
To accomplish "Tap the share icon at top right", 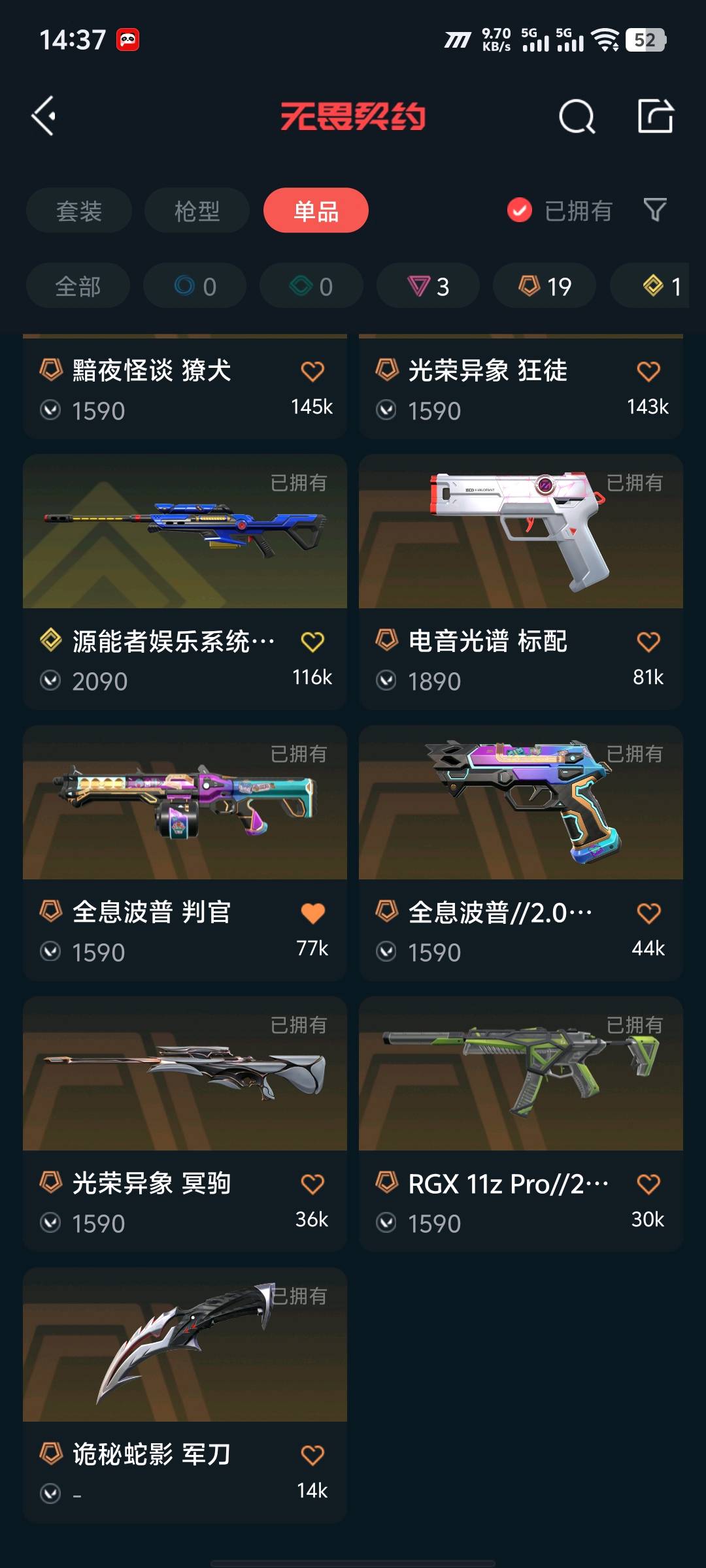I will 655,116.
